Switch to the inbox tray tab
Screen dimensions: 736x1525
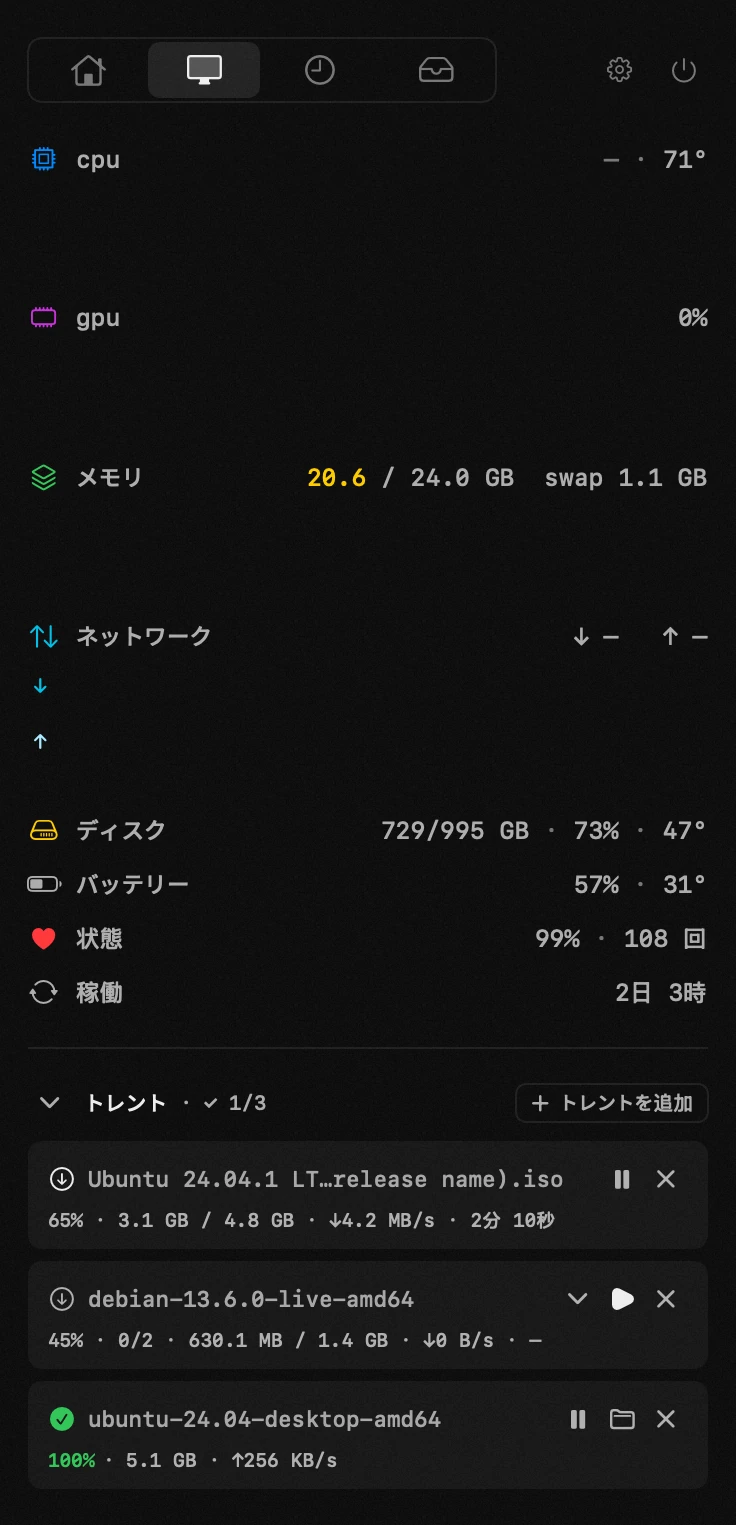click(436, 70)
